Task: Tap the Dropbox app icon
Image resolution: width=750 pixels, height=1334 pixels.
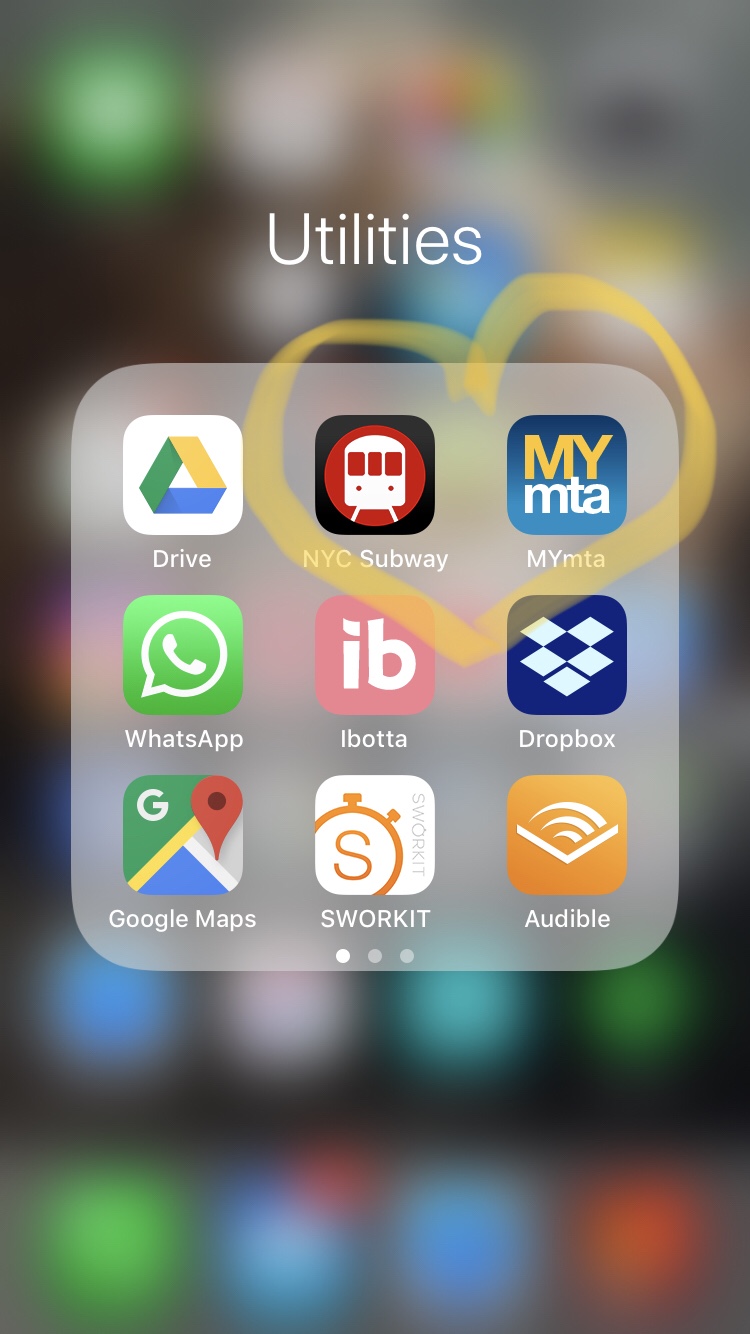Action: [567, 655]
